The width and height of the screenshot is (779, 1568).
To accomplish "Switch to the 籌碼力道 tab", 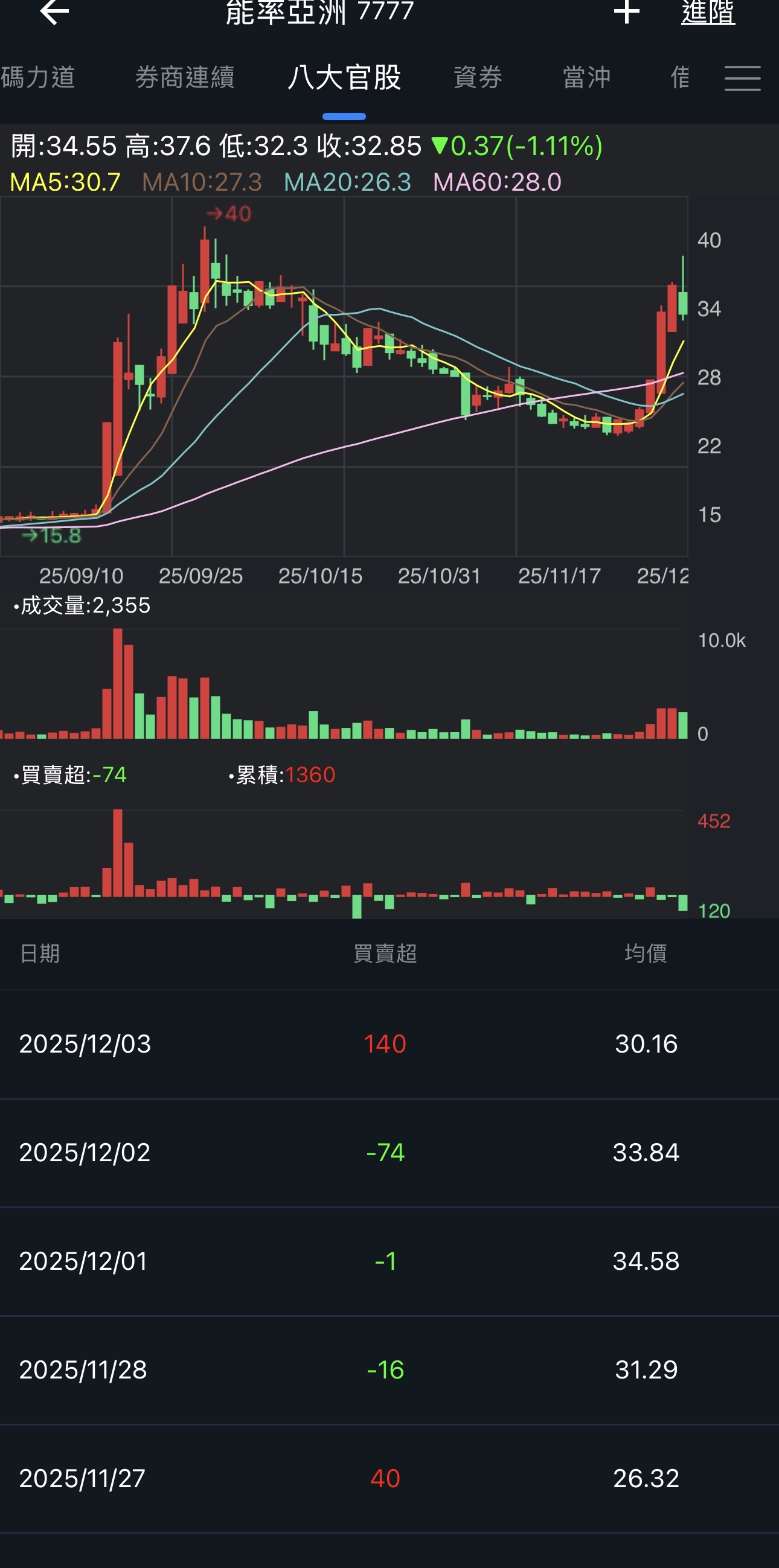I will click(38, 78).
